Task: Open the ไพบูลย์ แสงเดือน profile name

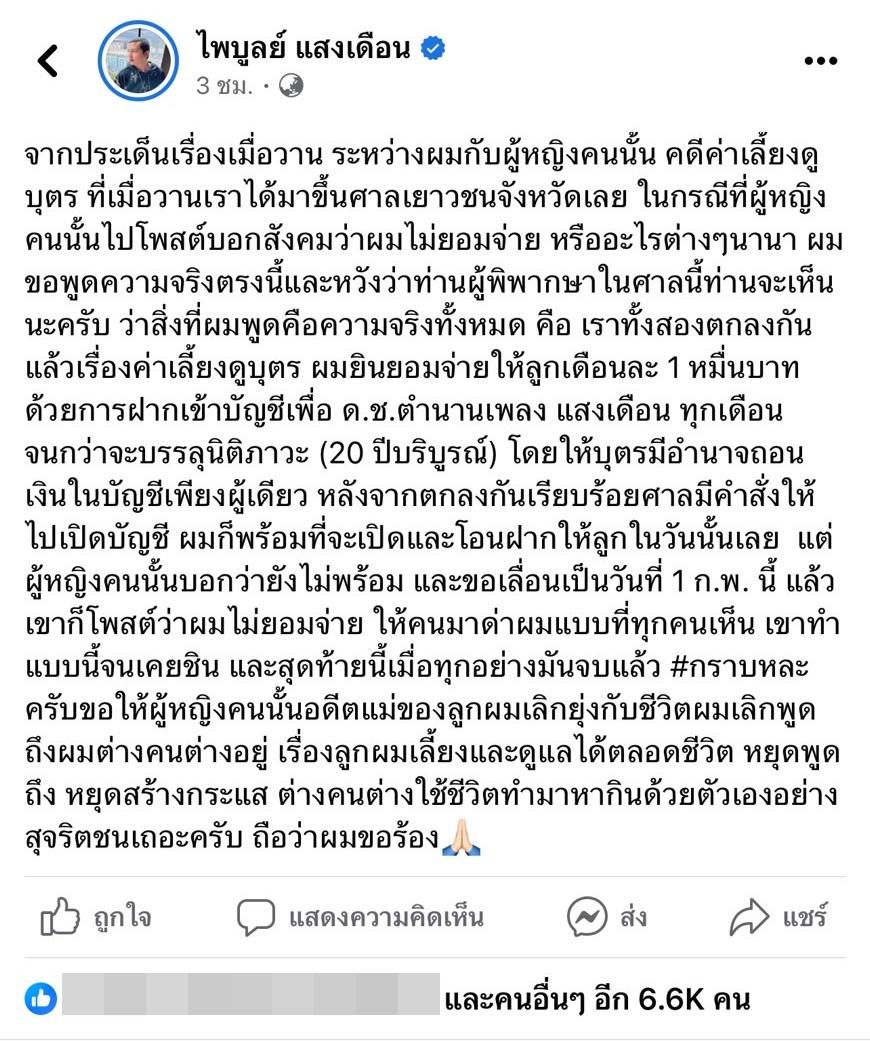Action: click(302, 48)
